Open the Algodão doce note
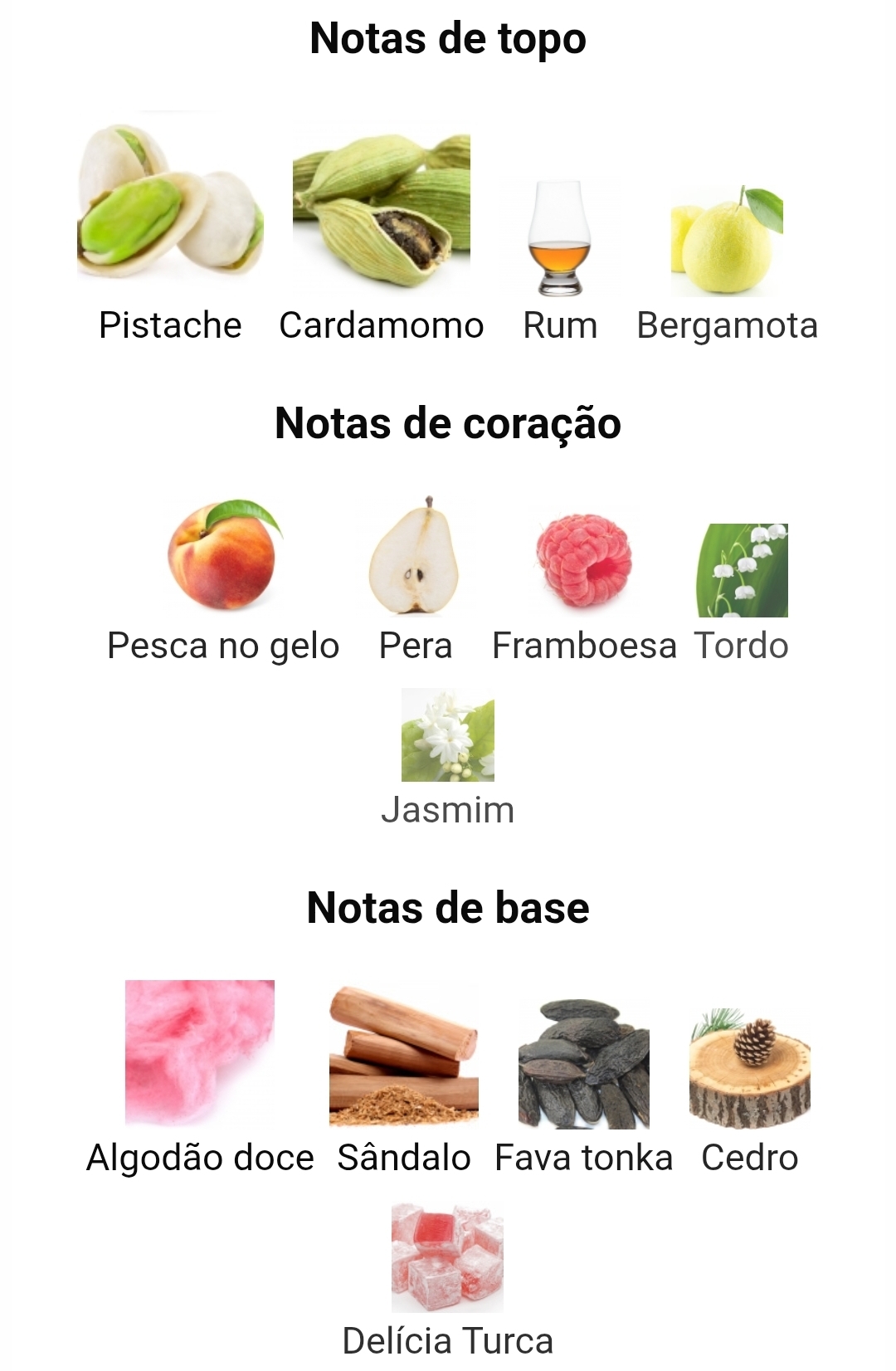Image resolution: width=896 pixels, height=1371 pixels. [200, 1054]
